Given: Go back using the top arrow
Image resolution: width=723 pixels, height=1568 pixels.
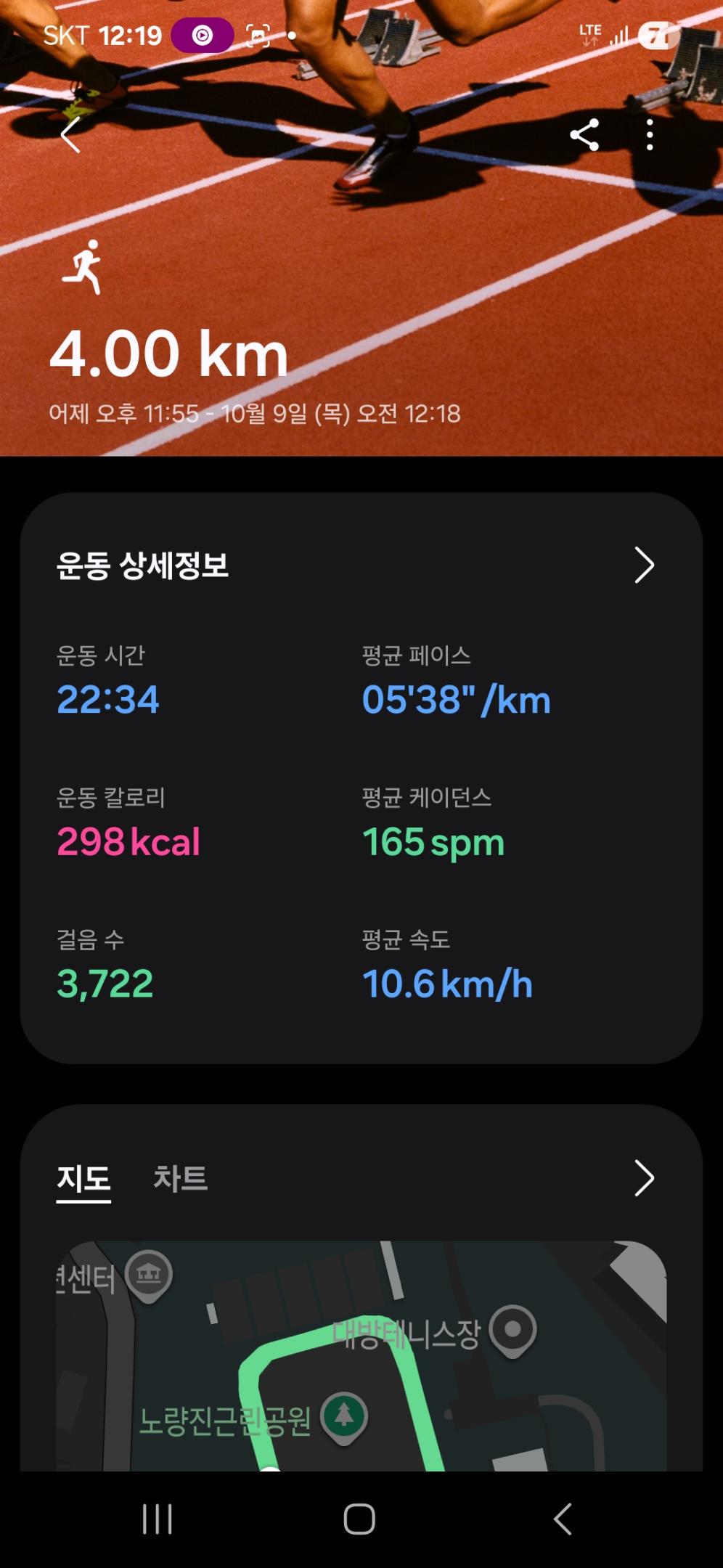Looking at the screenshot, I should point(70,135).
